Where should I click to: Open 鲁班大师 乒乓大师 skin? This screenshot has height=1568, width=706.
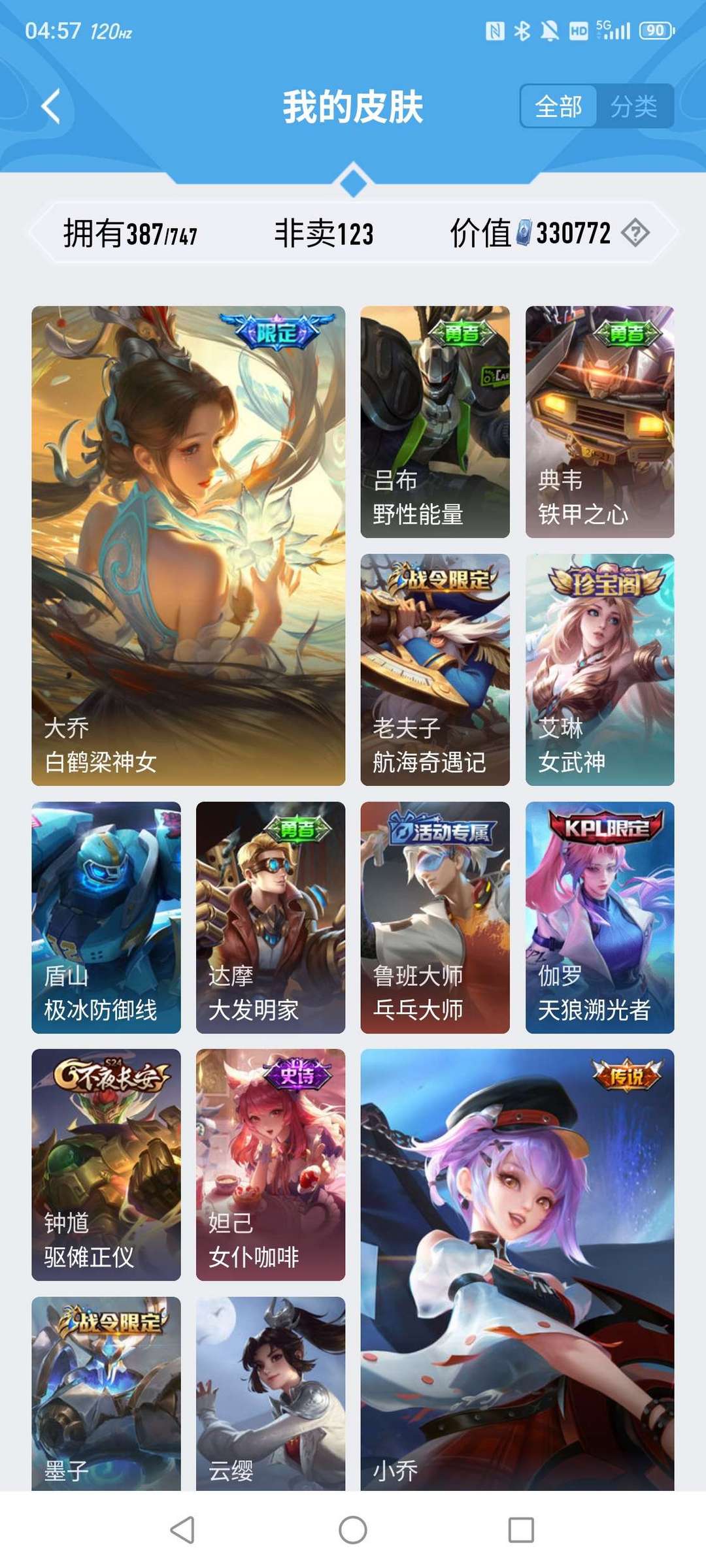(x=435, y=917)
